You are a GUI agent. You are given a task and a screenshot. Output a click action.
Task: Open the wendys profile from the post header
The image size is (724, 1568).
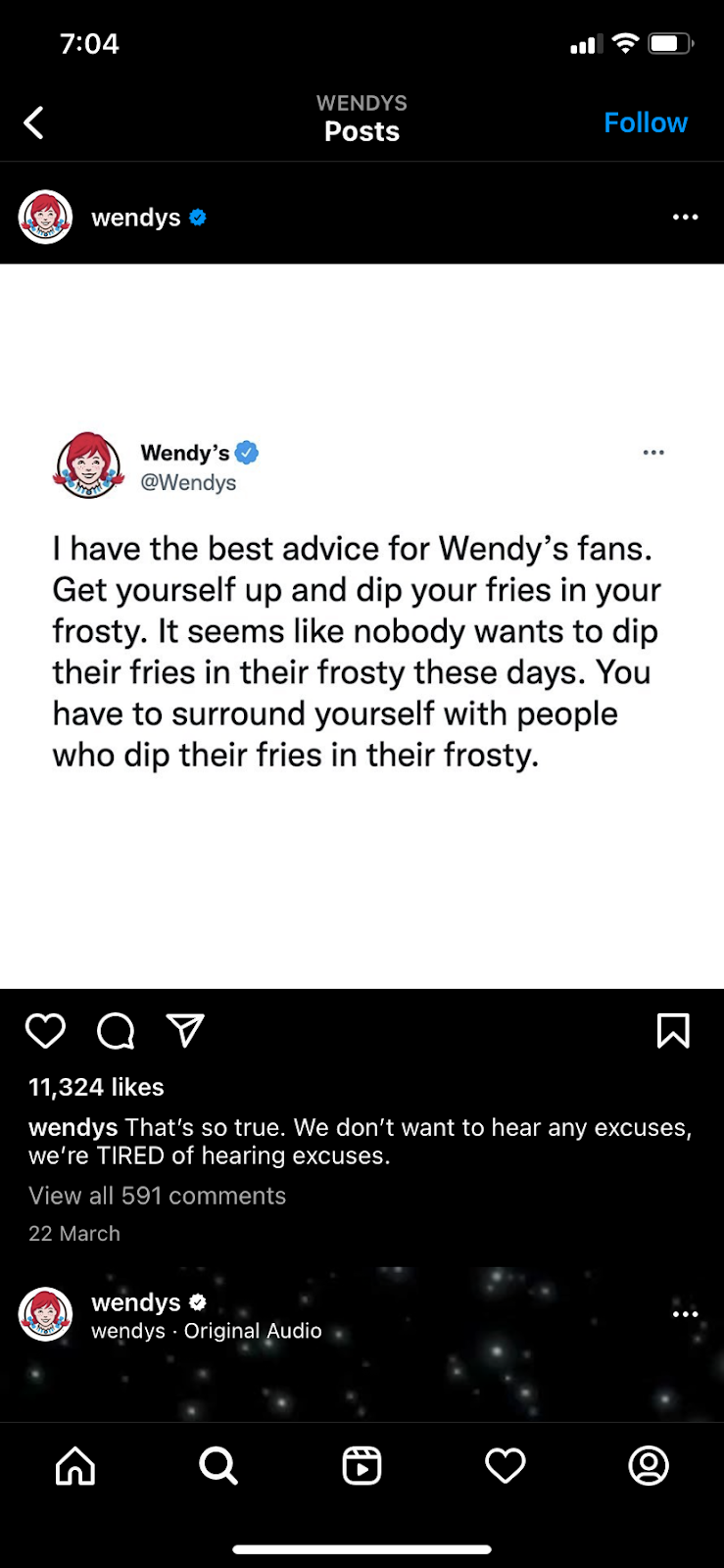point(135,218)
